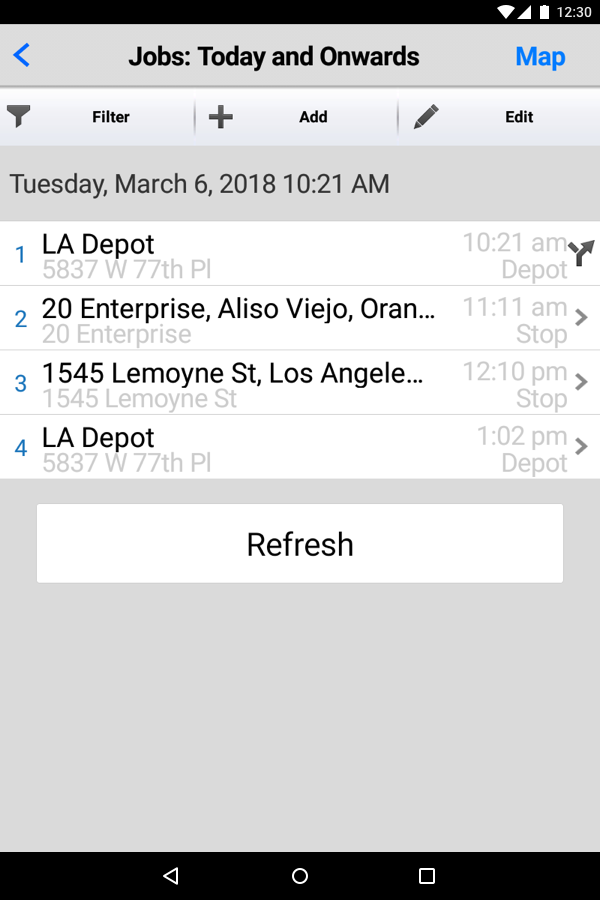Open the Filter options
The height and width of the screenshot is (900, 600).
(x=96, y=117)
